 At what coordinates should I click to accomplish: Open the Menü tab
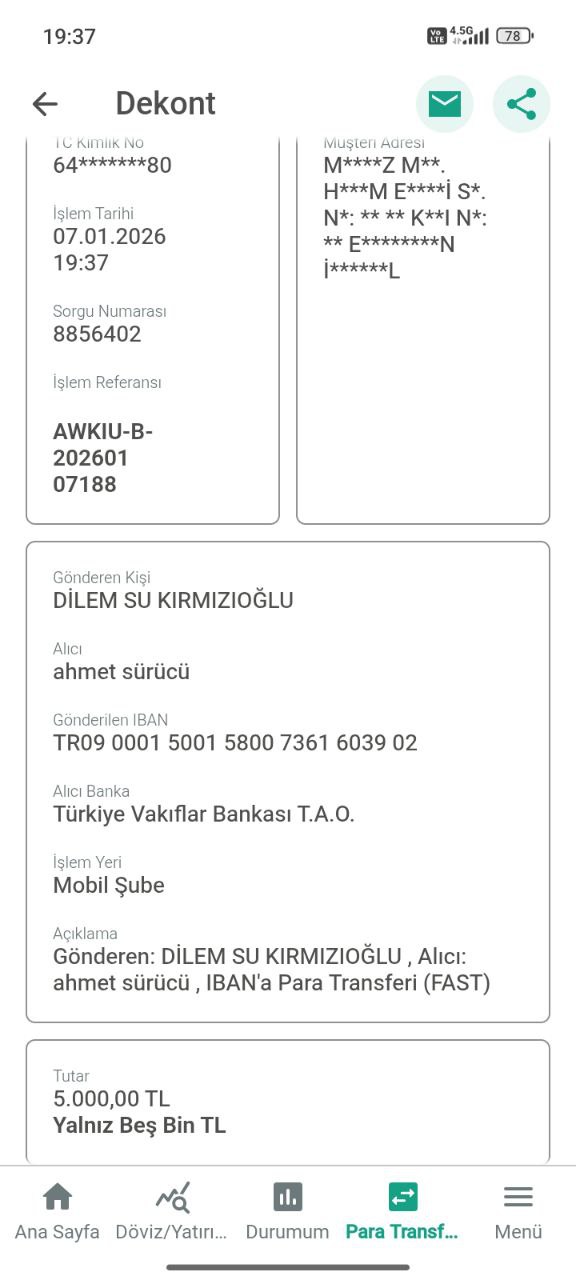[518, 1211]
